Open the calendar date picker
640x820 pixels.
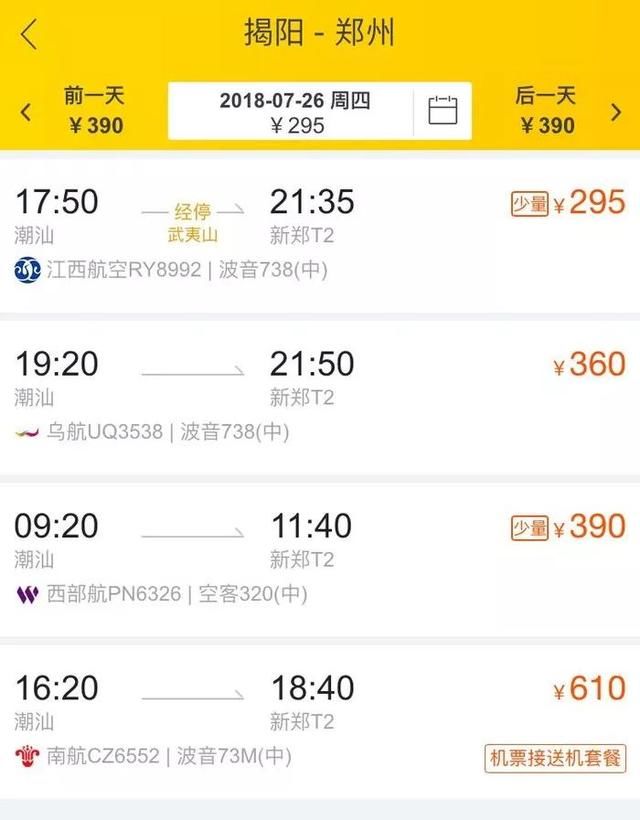click(x=442, y=110)
